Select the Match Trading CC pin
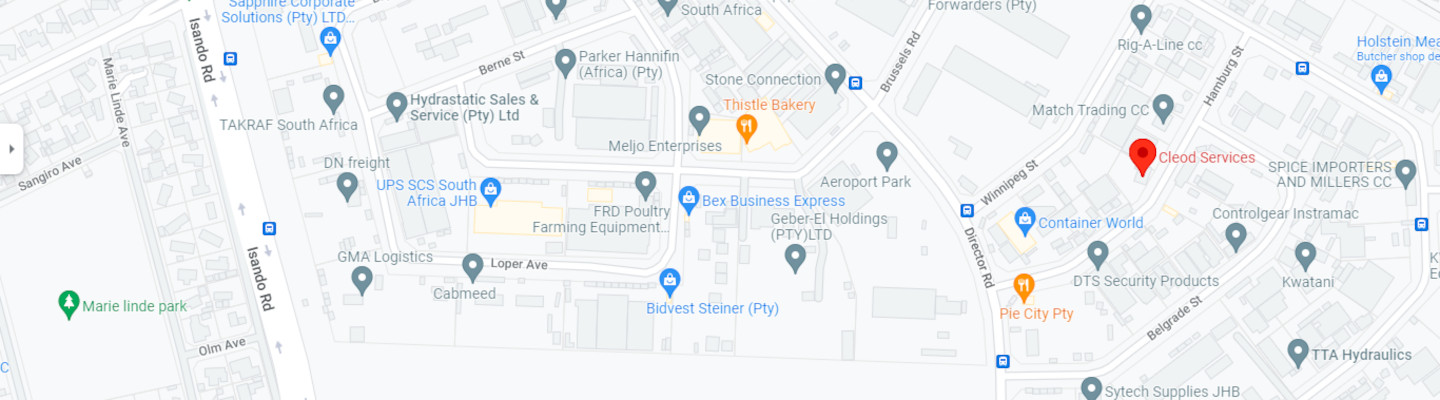The height and width of the screenshot is (400, 1440). click(1162, 107)
